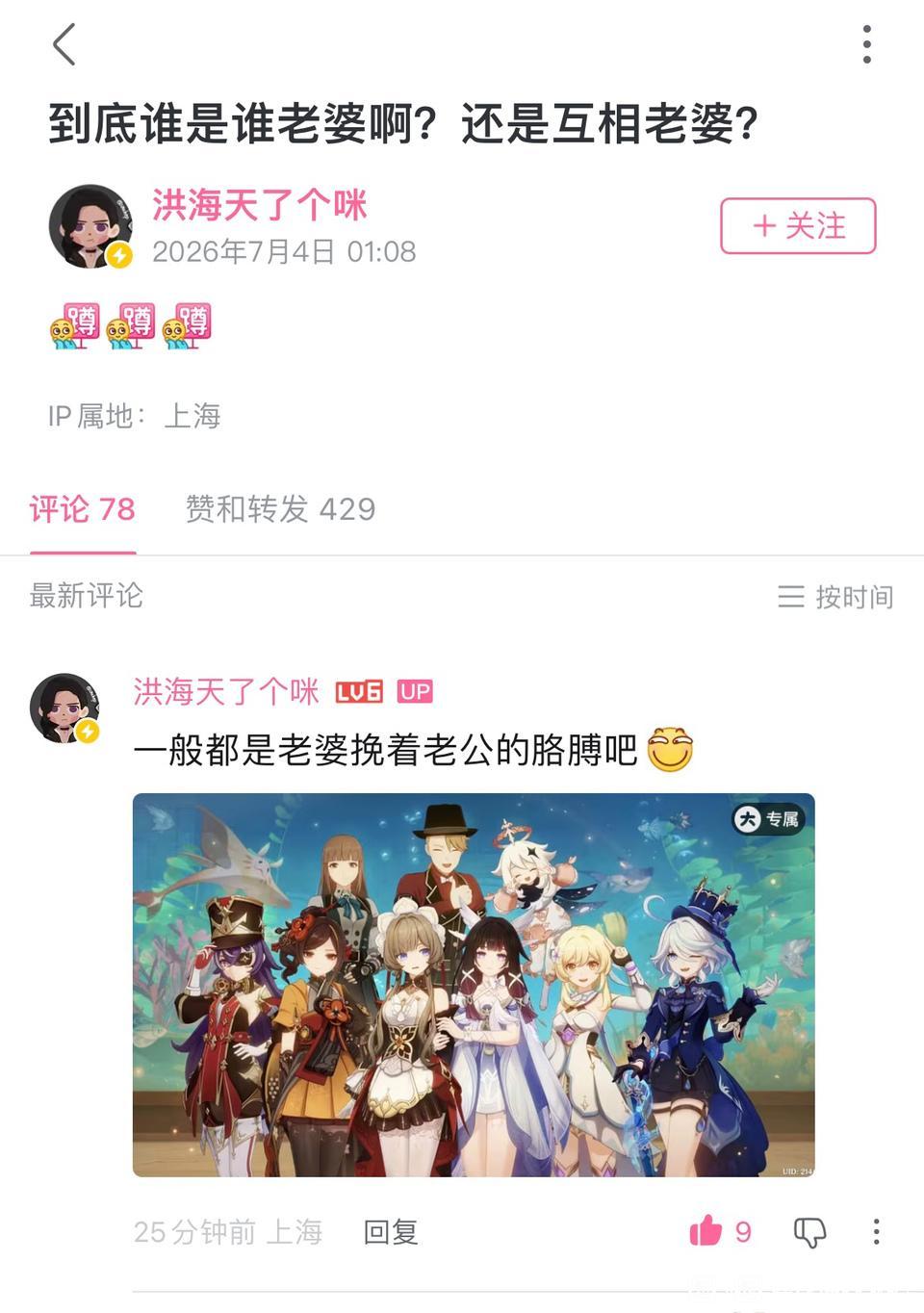Open the commenter's name 洪海天了个咪 in the comment

226,691
